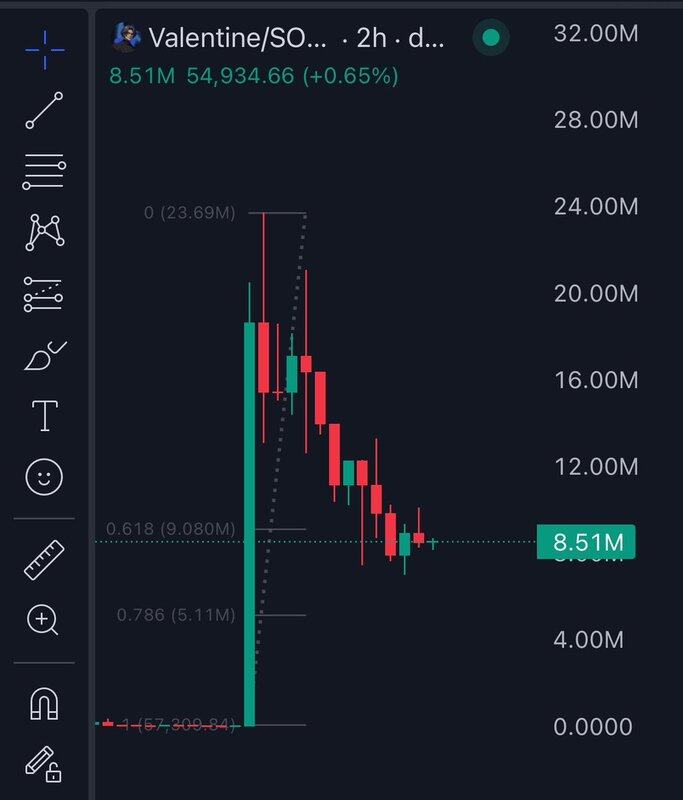Tap the green market status indicator
Image resolution: width=683 pixels, height=800 pixels.
tap(489, 39)
